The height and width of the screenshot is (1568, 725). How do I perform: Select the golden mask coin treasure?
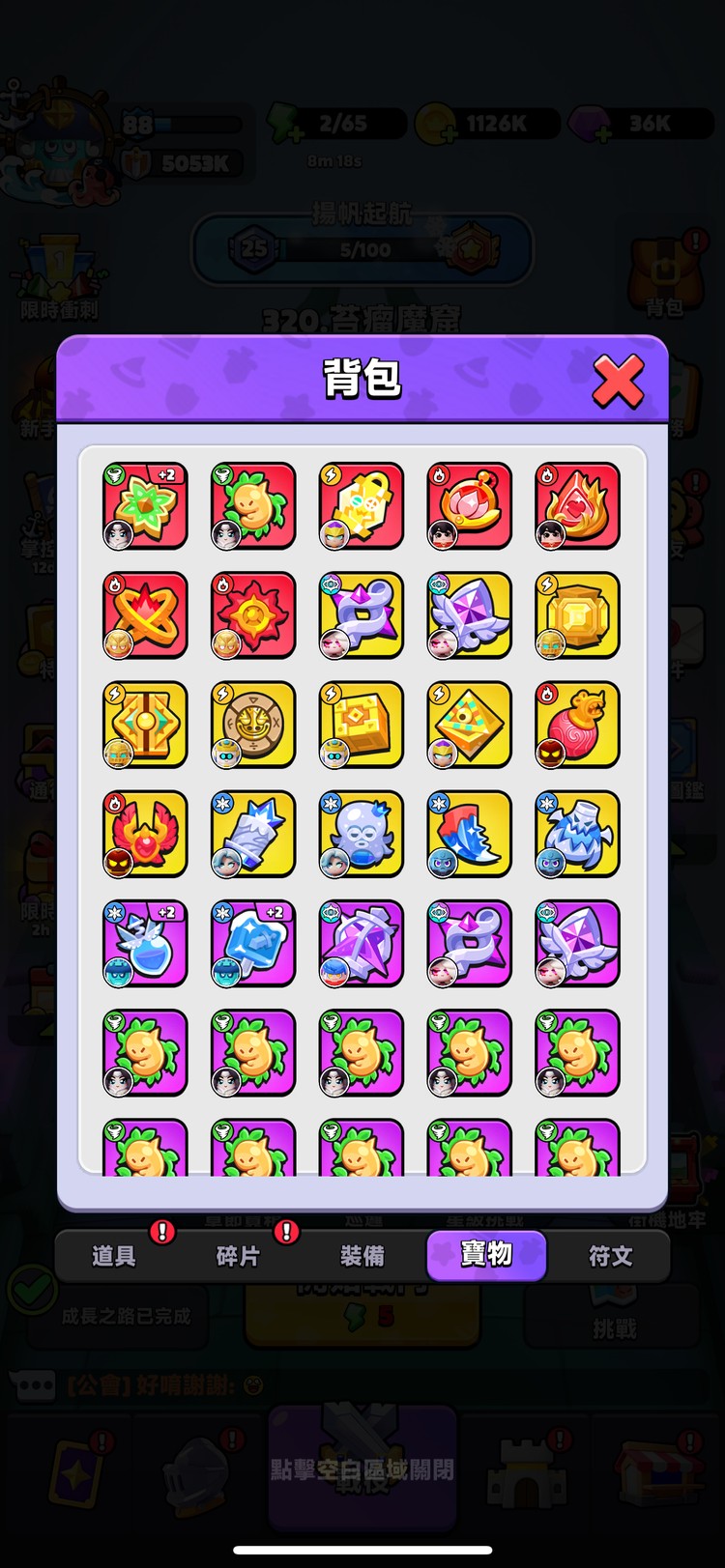tap(253, 724)
